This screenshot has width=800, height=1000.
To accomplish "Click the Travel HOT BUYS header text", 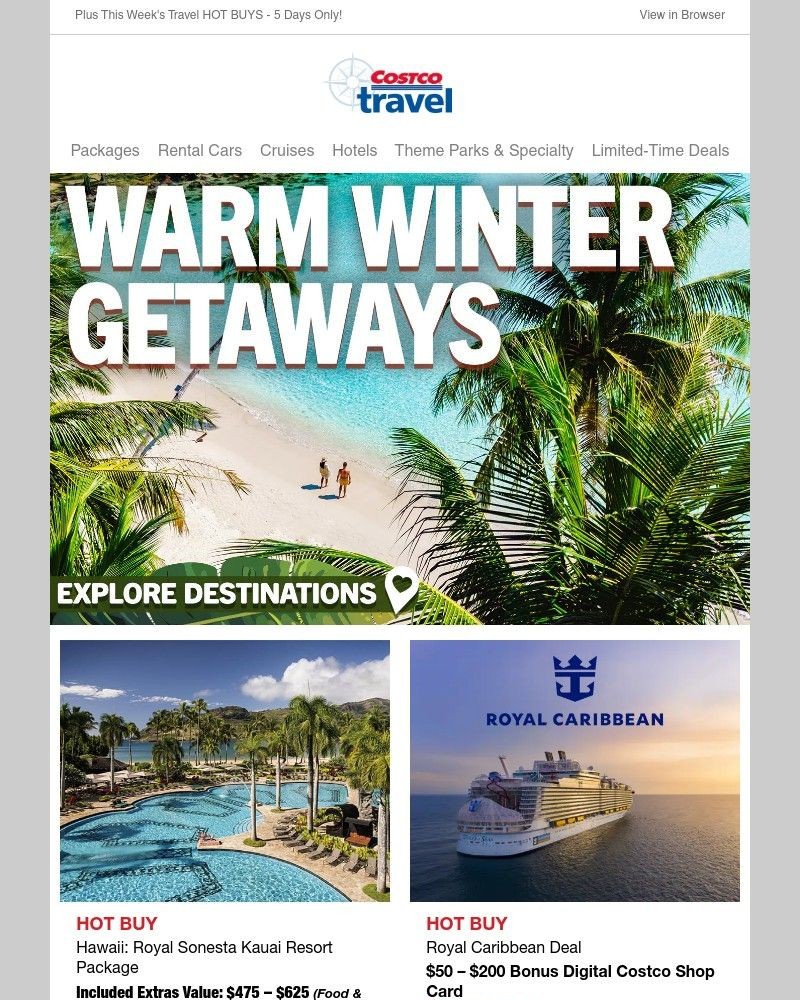I will (207, 15).
